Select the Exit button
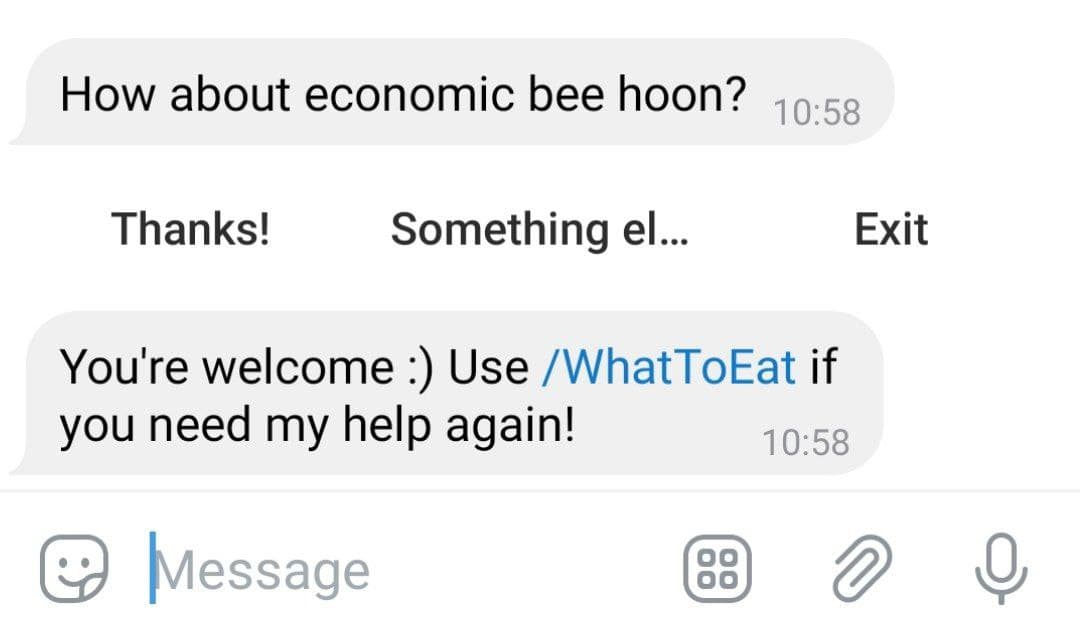The width and height of the screenshot is (1080, 625). [890, 229]
